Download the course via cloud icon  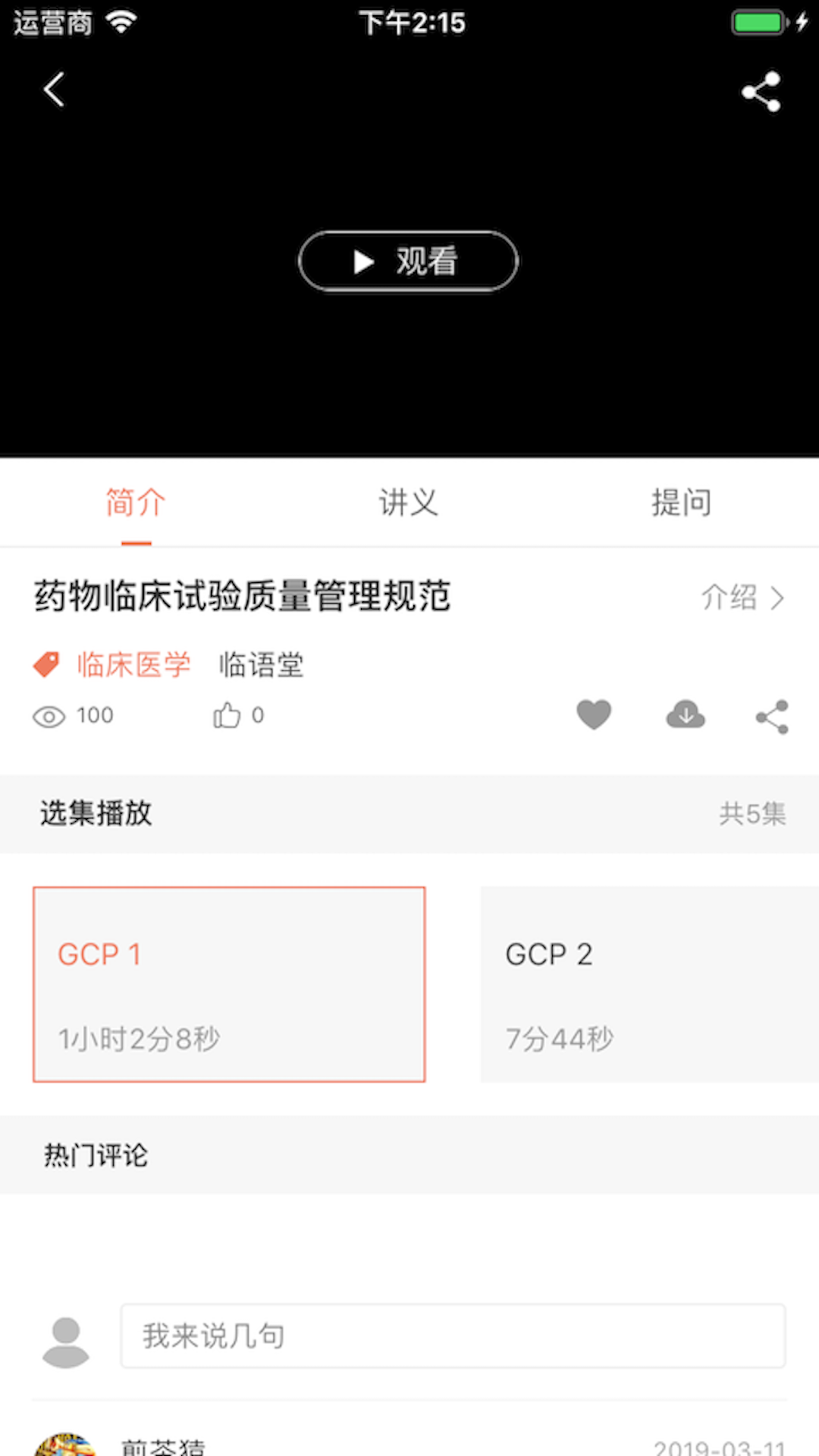click(x=686, y=715)
